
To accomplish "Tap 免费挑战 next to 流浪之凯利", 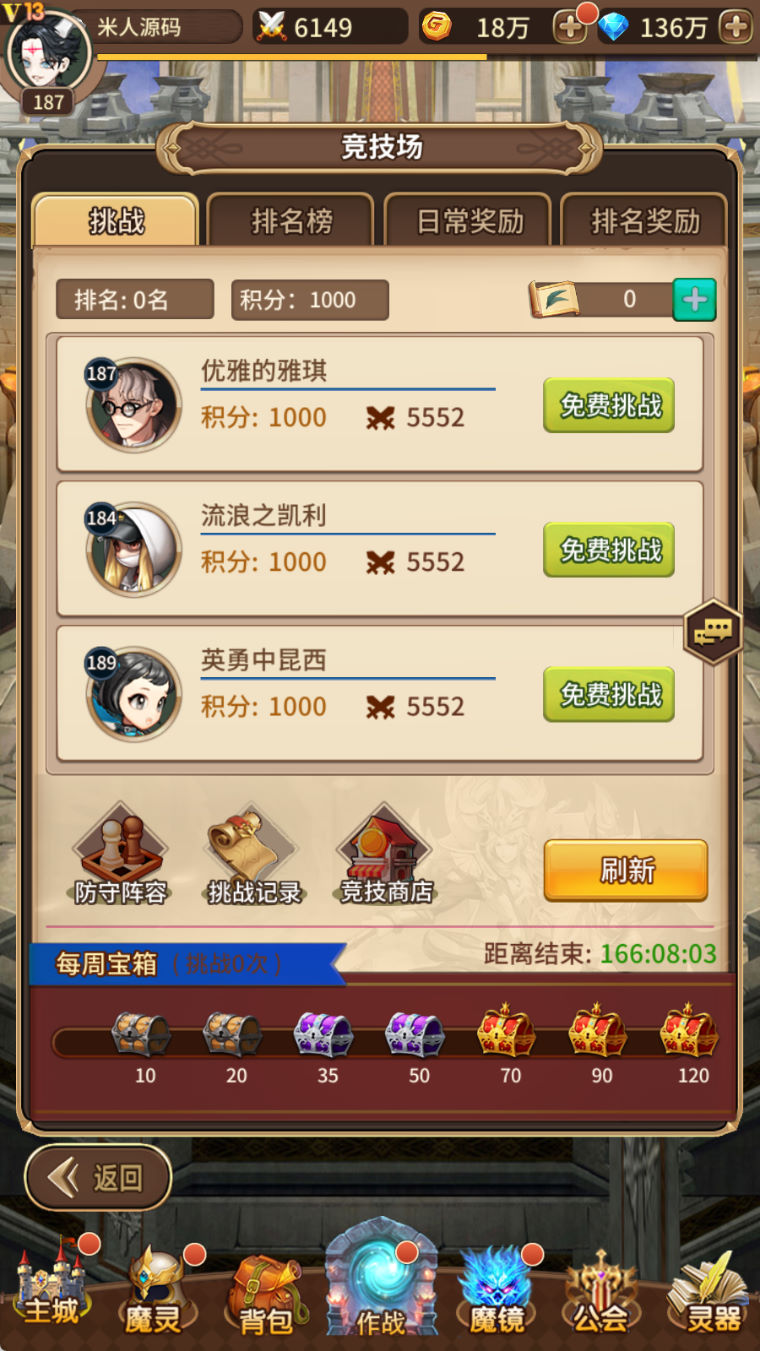I will pos(609,550).
